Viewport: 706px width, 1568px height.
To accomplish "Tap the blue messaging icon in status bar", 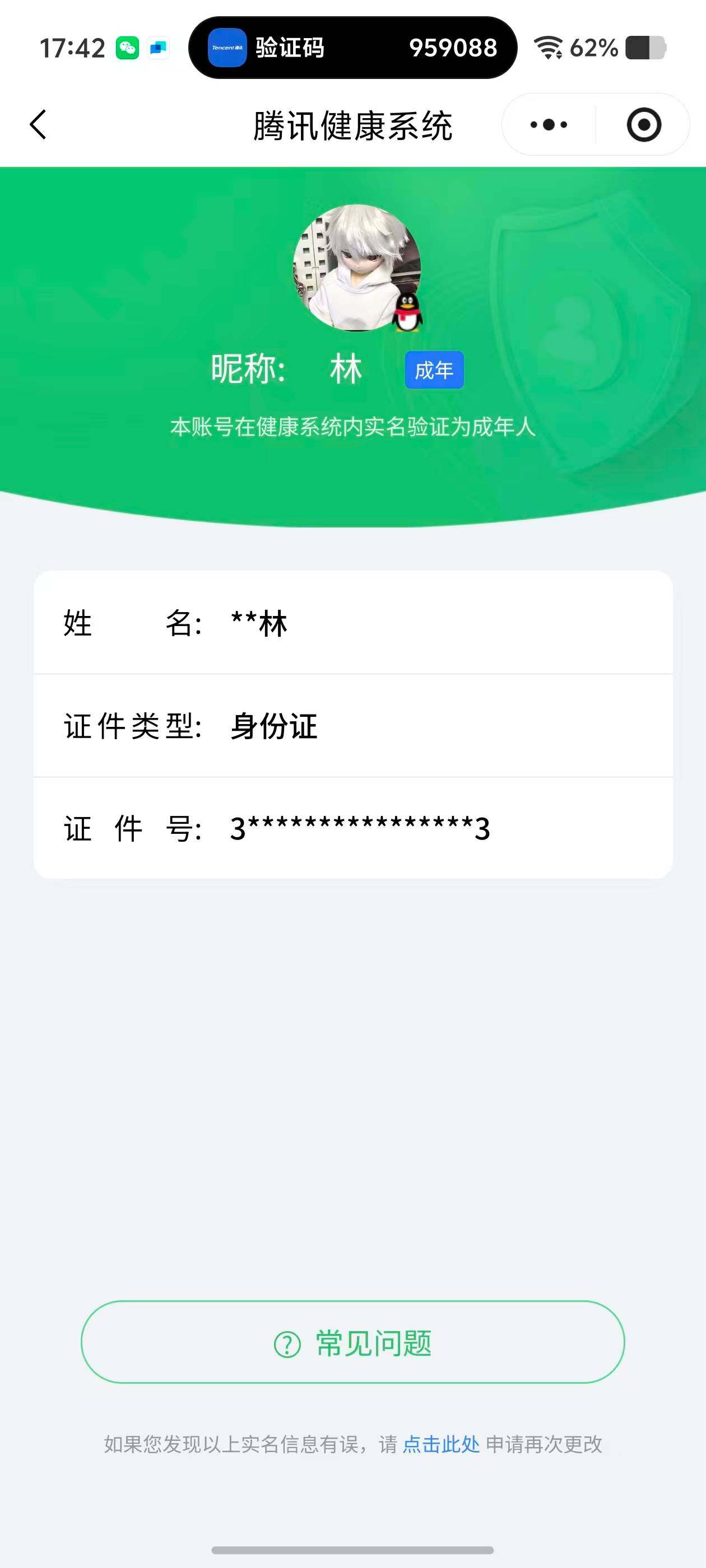I will [x=160, y=47].
